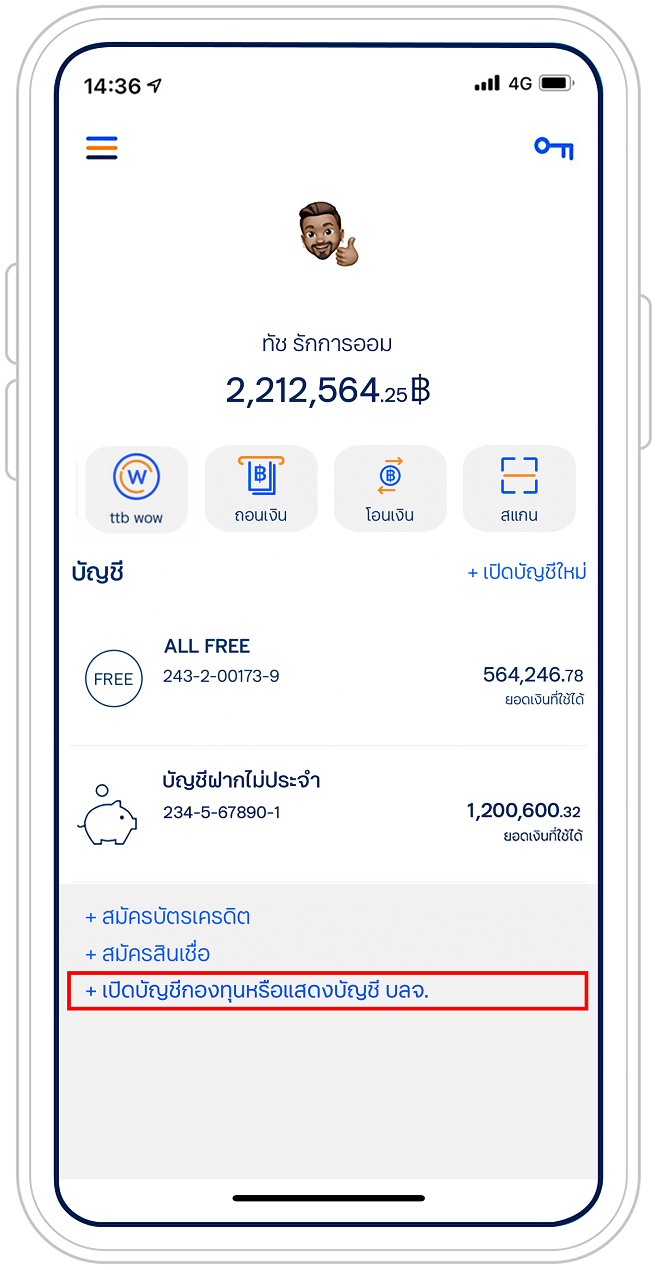Image resolution: width=655 pixels, height=1270 pixels.
Task: Tap the key icon at top right
Action: tap(553, 148)
